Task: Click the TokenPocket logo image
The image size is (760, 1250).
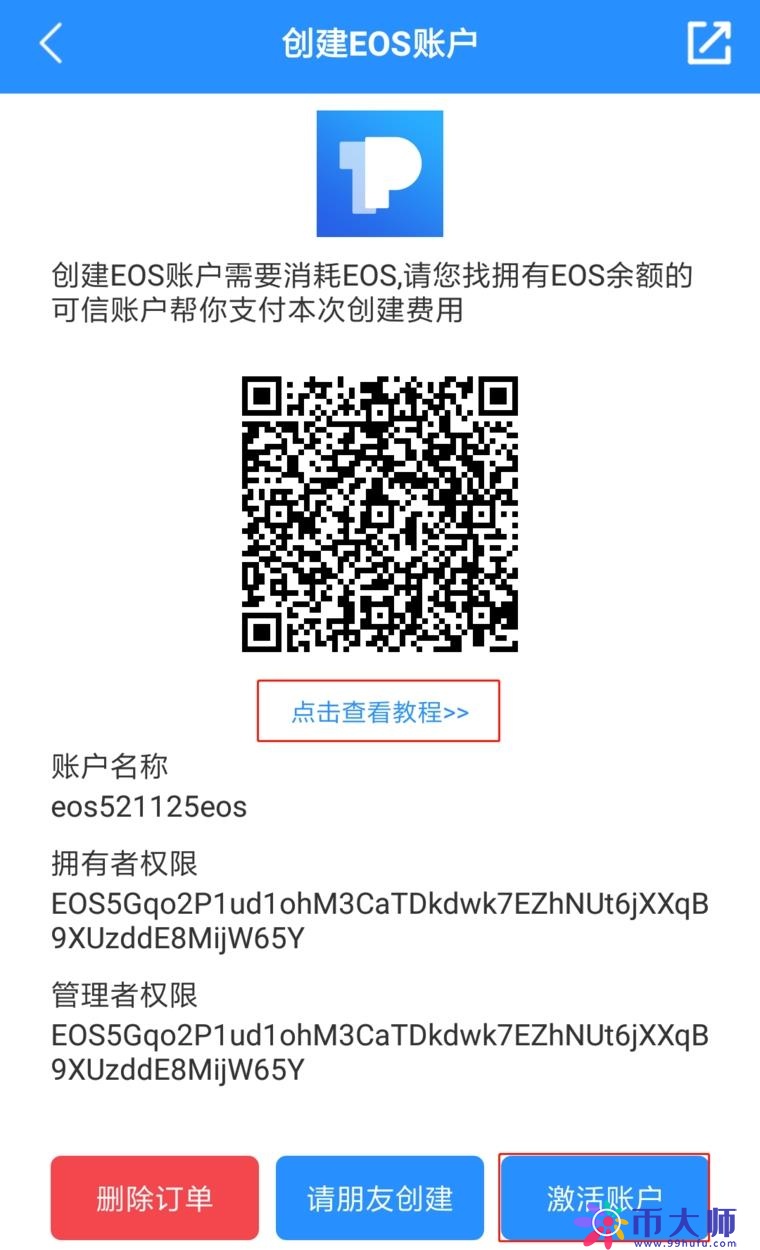Action: coord(379,172)
